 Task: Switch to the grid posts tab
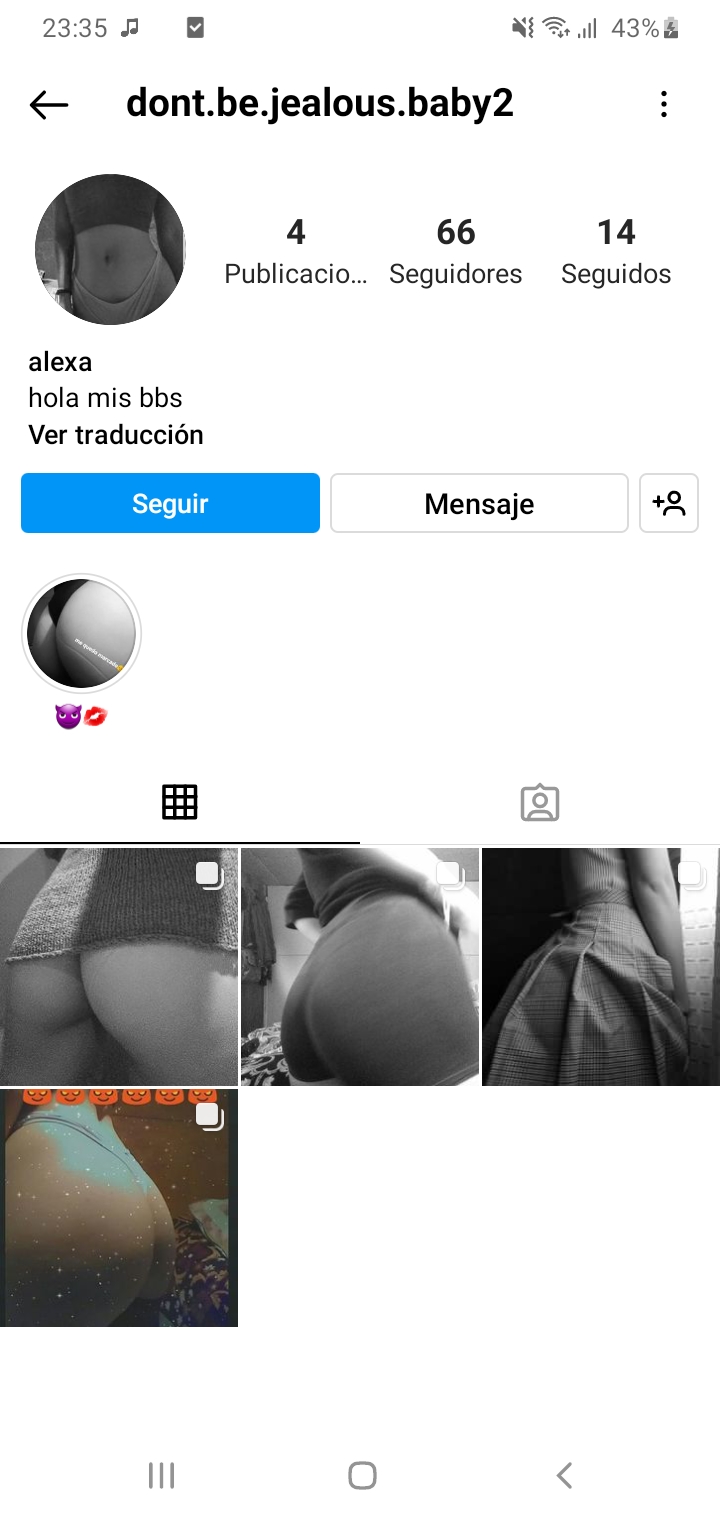[180, 802]
